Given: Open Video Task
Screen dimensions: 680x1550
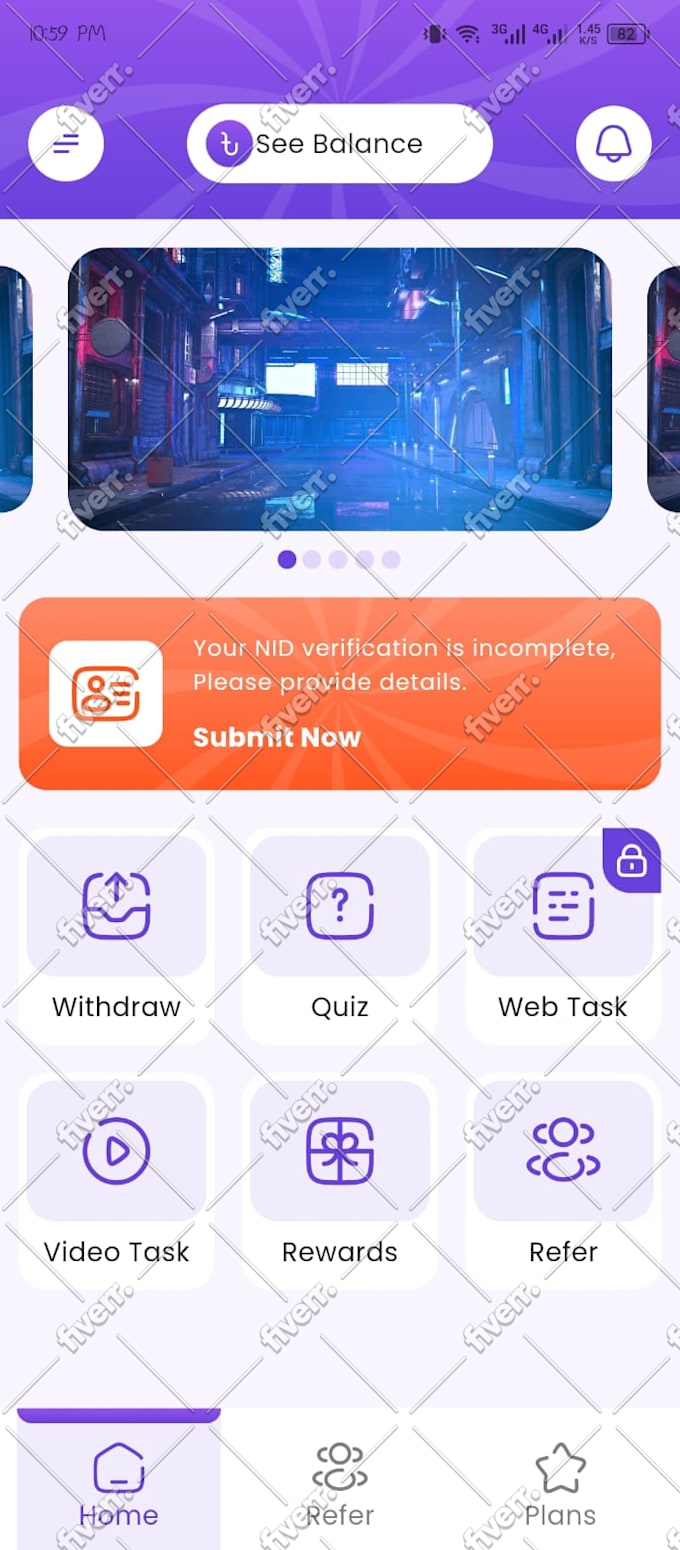Looking at the screenshot, I should tap(116, 1180).
